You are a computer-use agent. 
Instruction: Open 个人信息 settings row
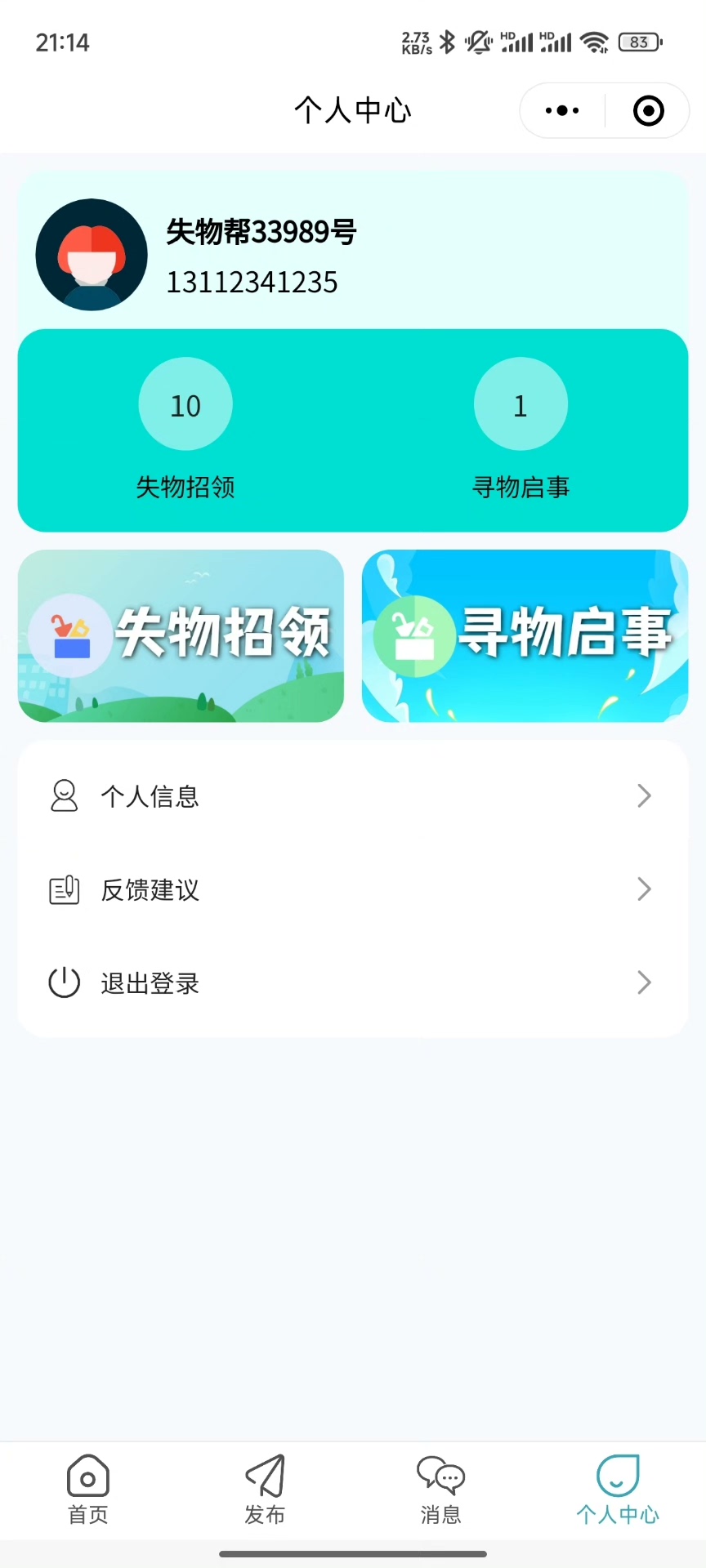352,795
